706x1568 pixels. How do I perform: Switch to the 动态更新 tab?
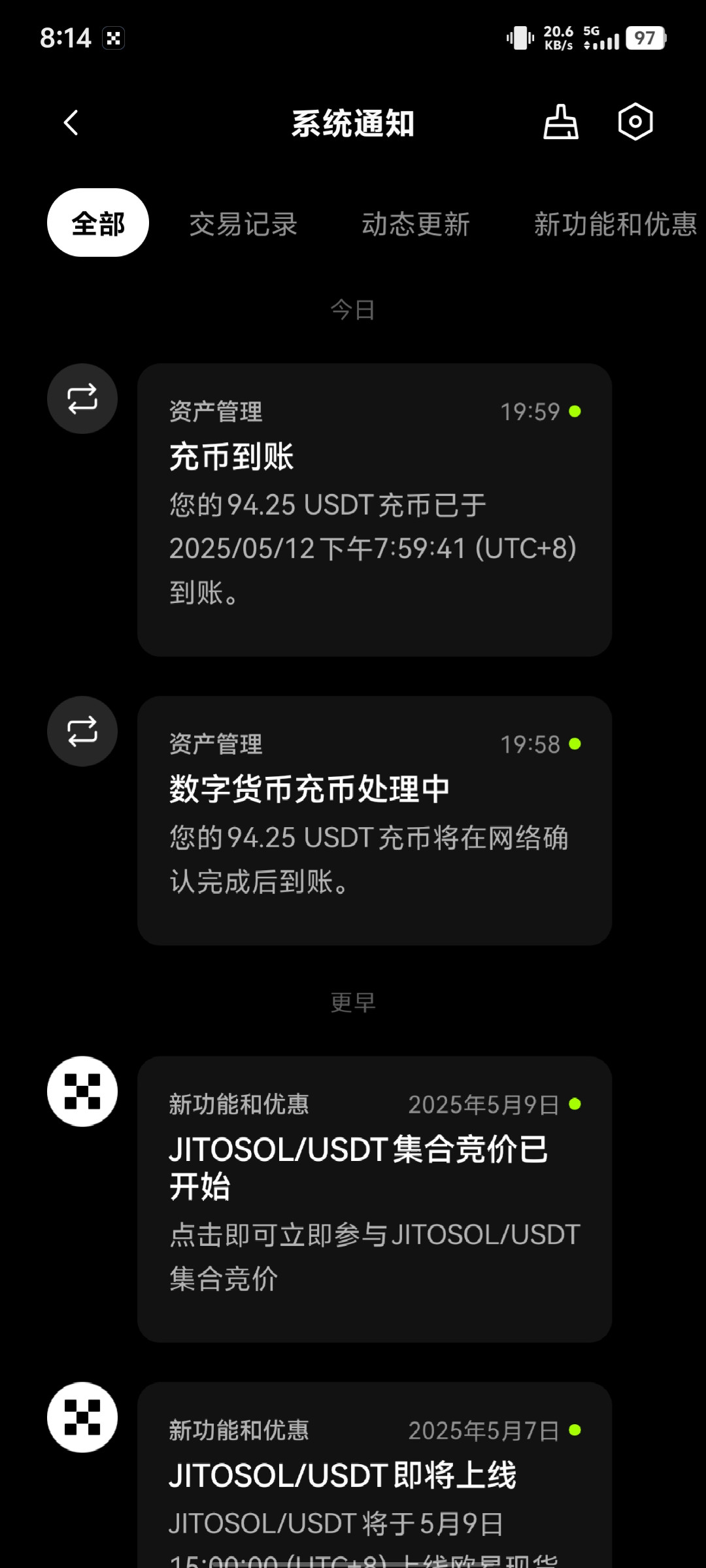[416, 224]
